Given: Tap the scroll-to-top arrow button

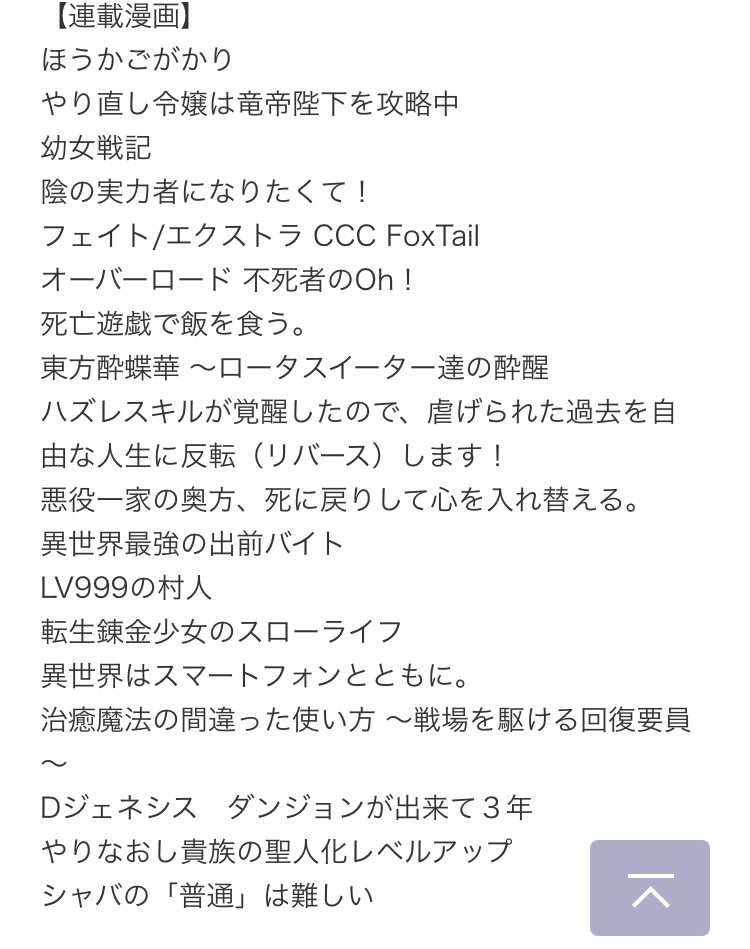Looking at the screenshot, I should coord(649,887).
